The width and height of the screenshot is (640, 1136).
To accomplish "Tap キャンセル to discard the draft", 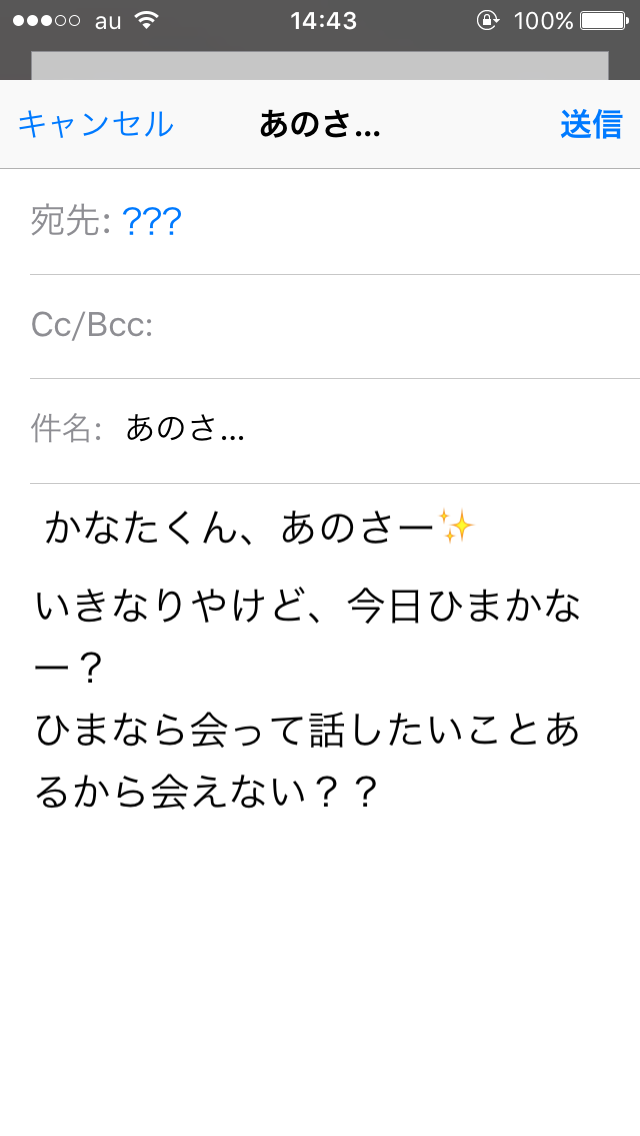I will (x=96, y=125).
